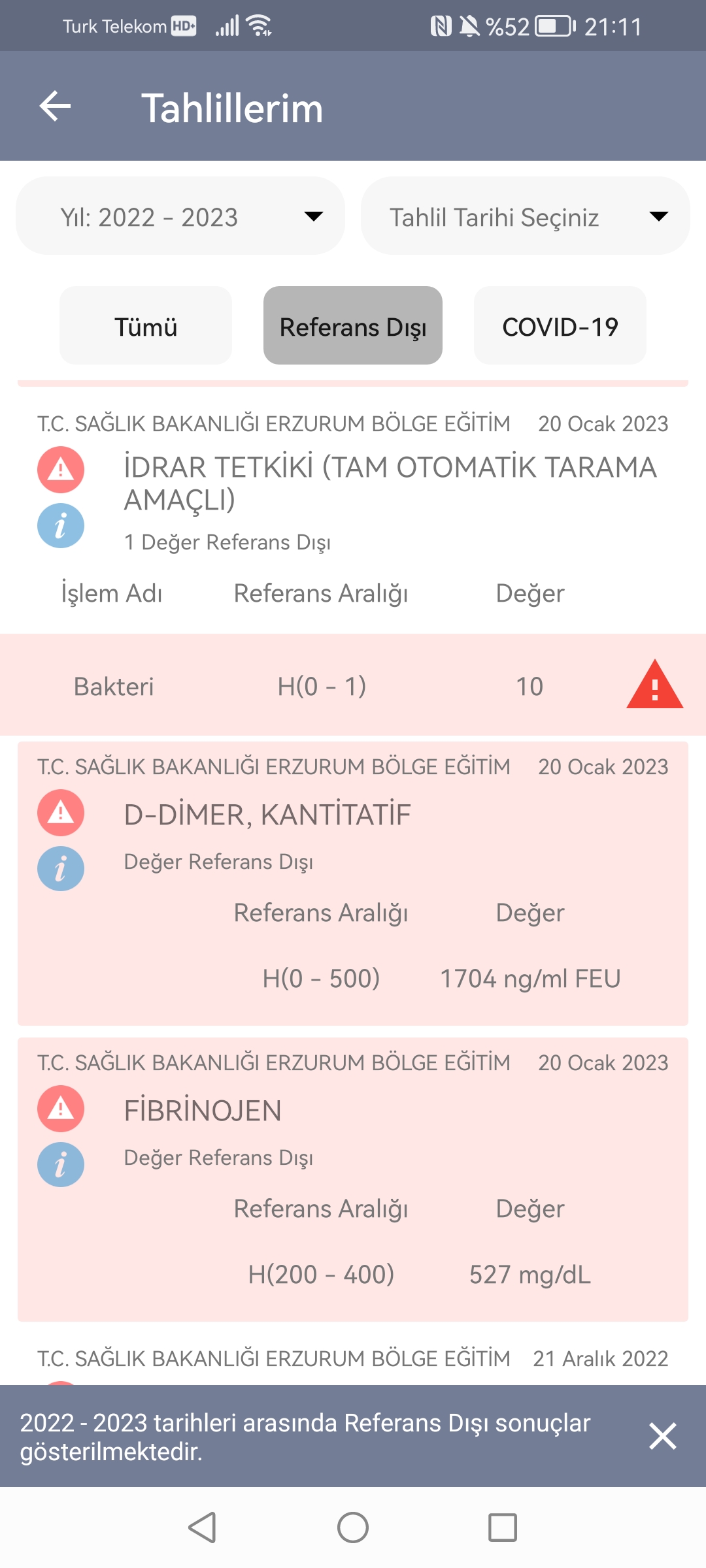Tap the back arrow in the Tahlillerim header
The width and height of the screenshot is (706, 1568).
click(55, 105)
